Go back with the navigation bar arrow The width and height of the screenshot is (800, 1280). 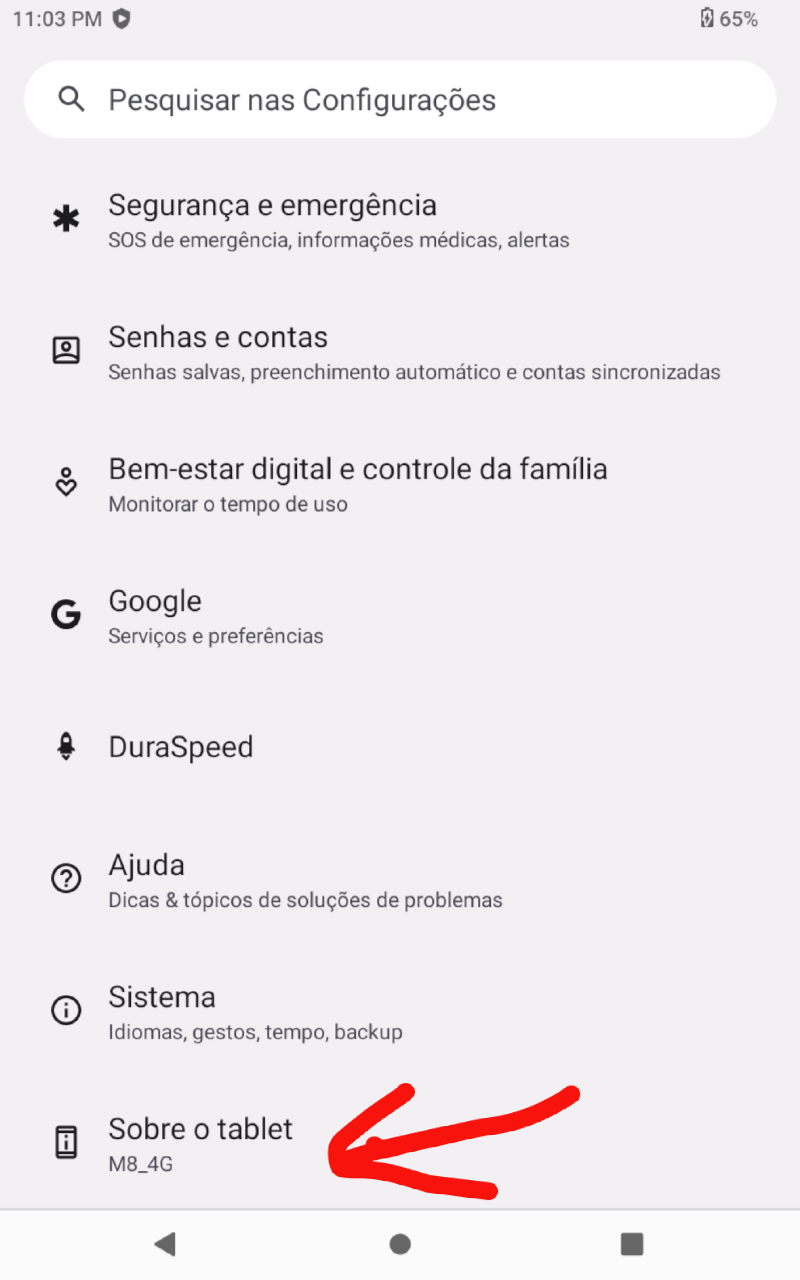pos(165,1244)
